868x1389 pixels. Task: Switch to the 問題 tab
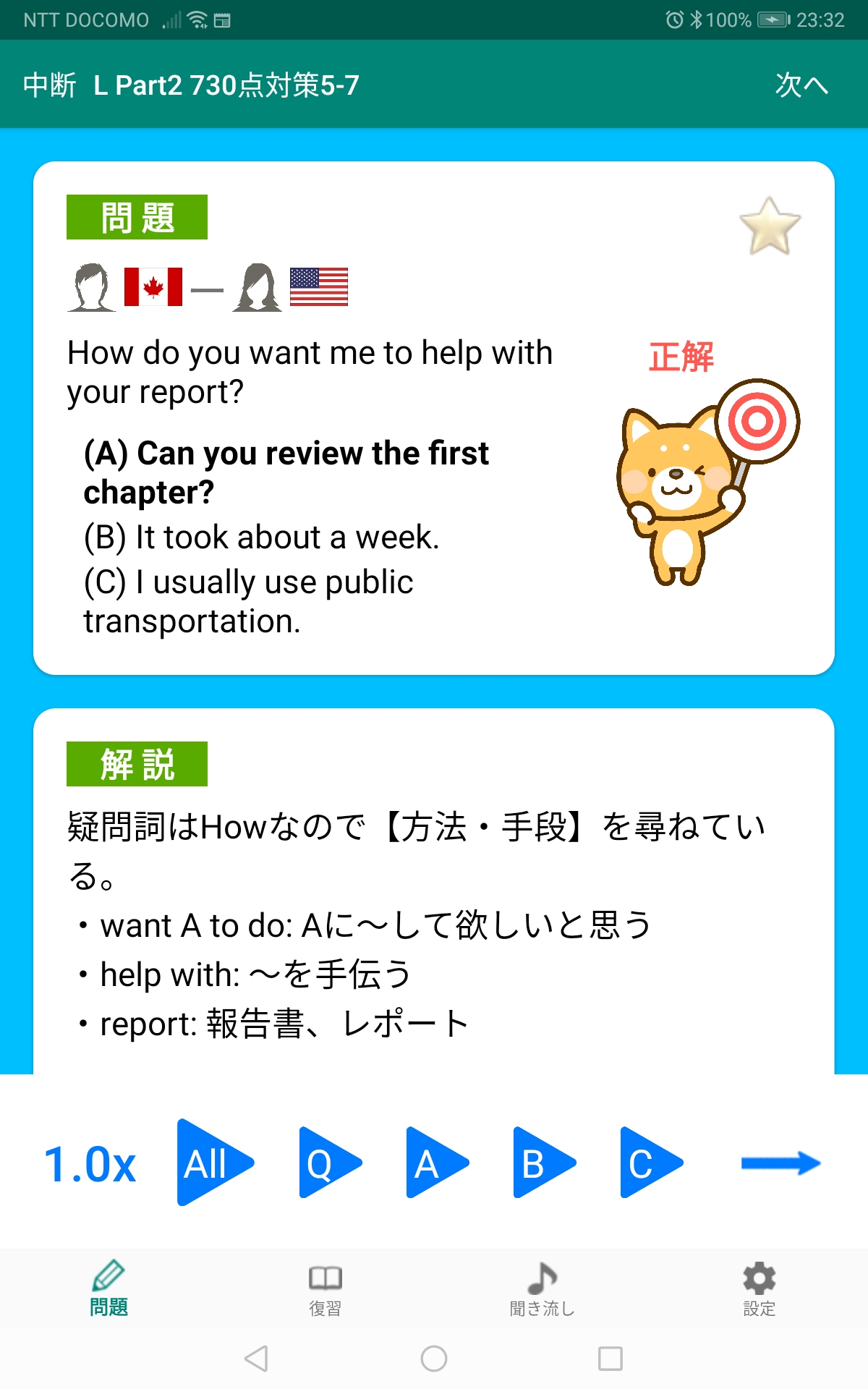point(109,1289)
